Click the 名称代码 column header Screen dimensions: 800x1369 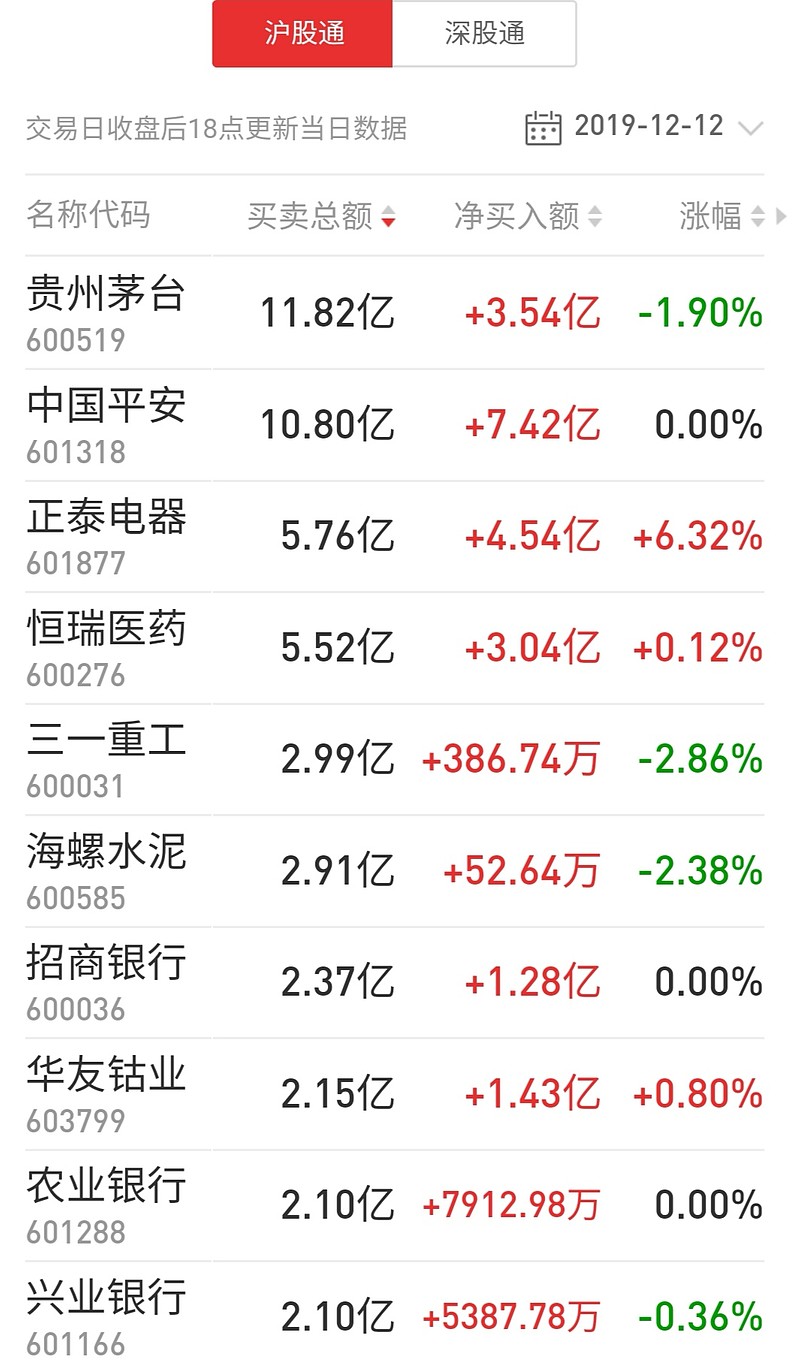(89, 215)
